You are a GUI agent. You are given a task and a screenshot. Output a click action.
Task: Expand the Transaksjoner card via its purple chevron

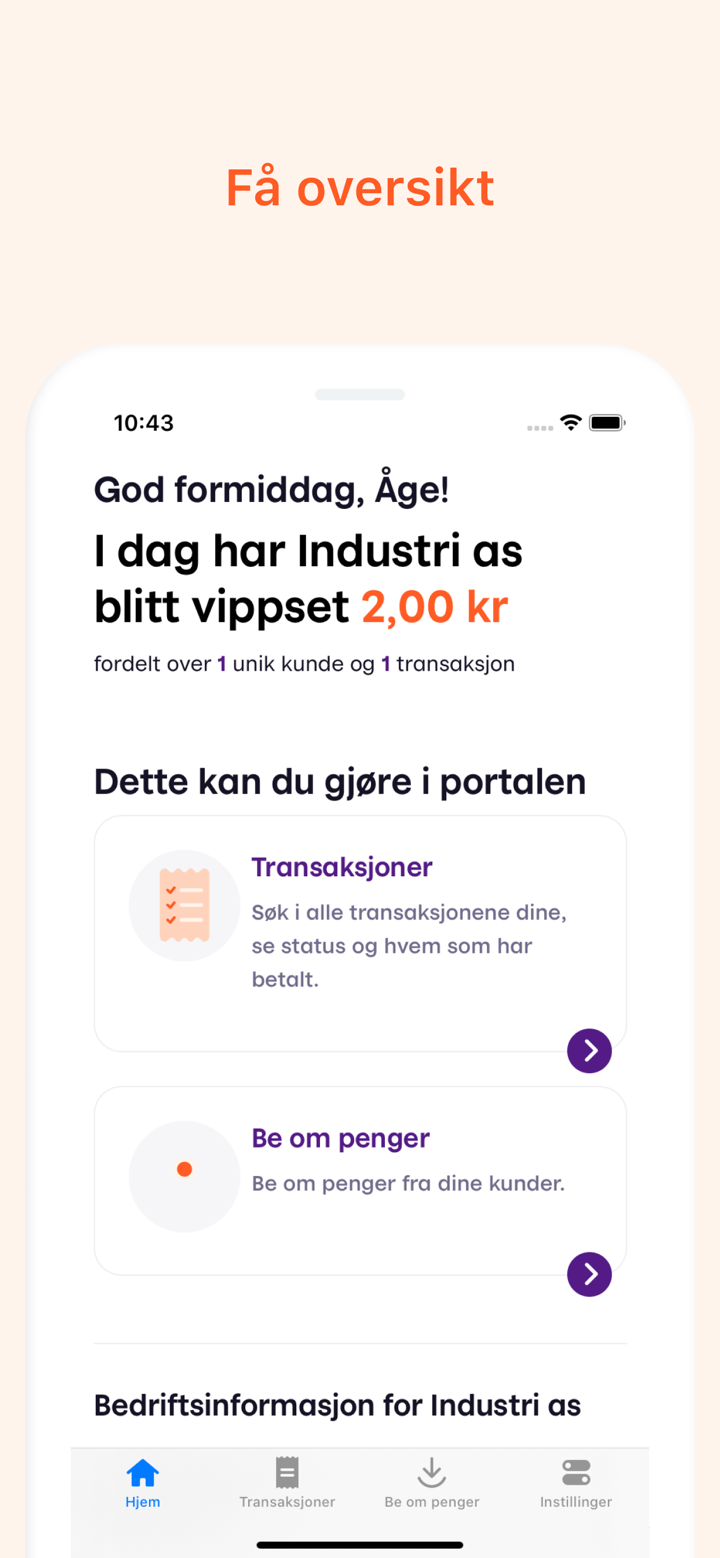tap(589, 1050)
